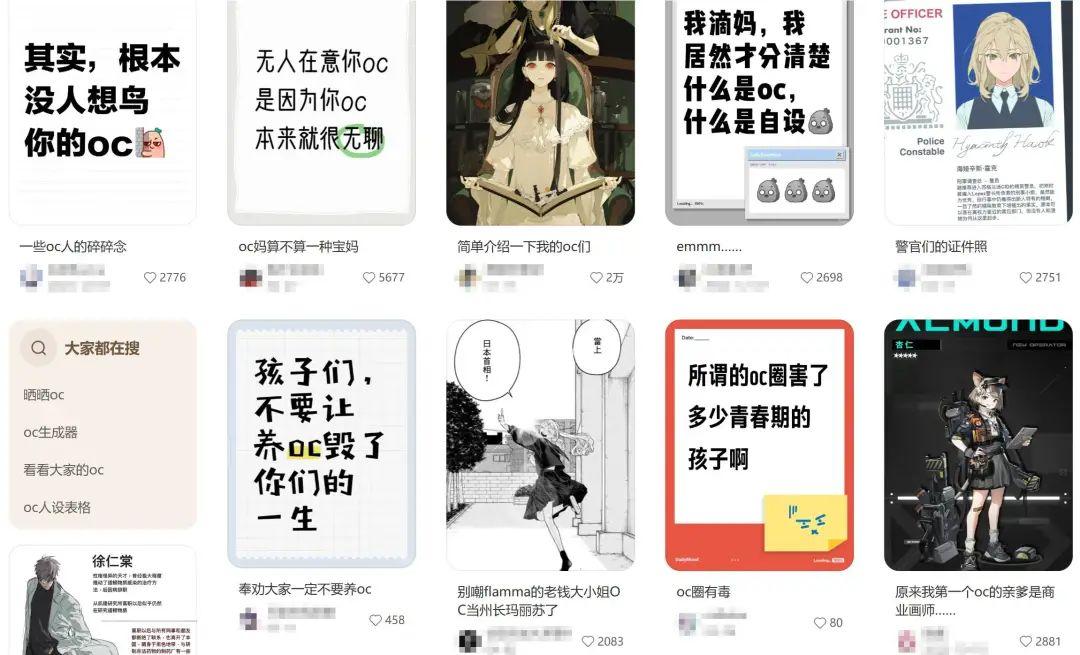View the 别嘲flamma的老钱大小姐 manga post

coord(540,444)
